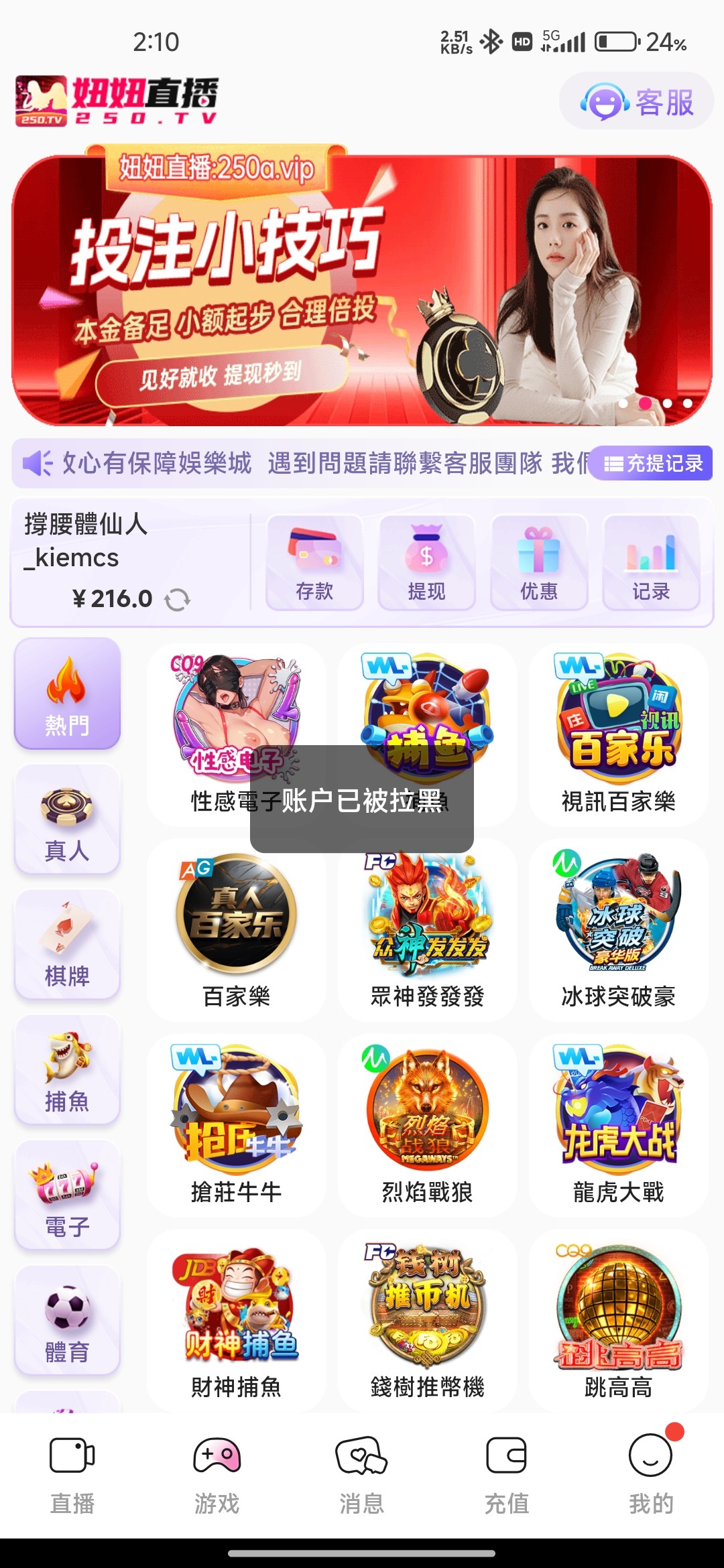724x1568 pixels.
Task: View 优惠 promotions
Action: (x=539, y=563)
